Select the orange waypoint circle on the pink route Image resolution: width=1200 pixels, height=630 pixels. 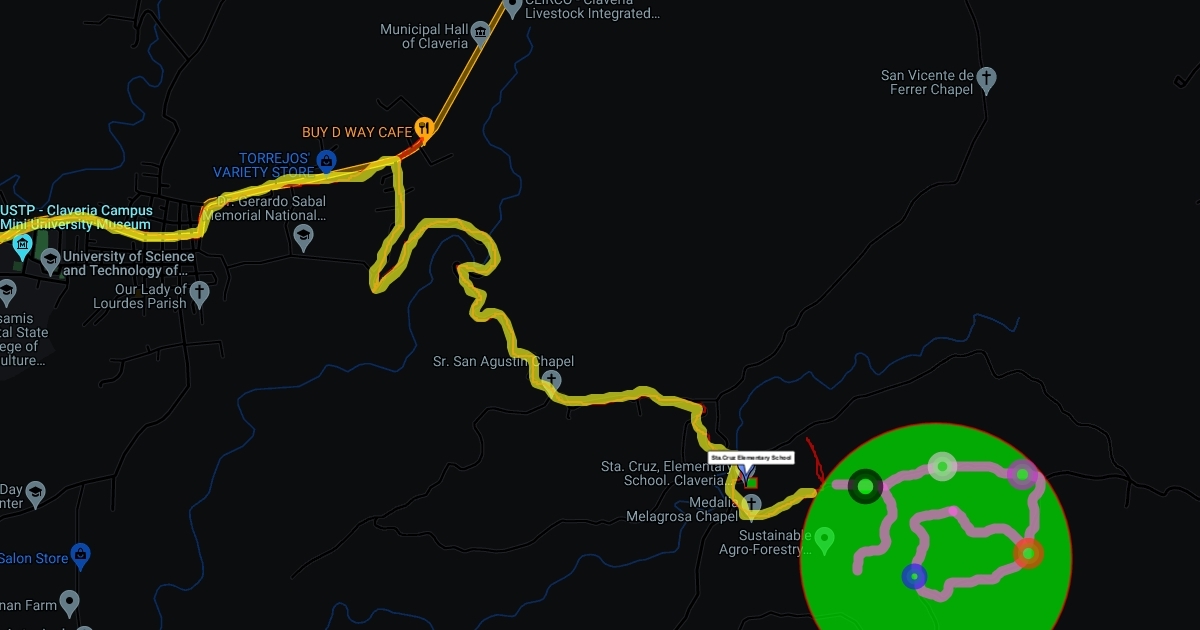tap(1028, 553)
